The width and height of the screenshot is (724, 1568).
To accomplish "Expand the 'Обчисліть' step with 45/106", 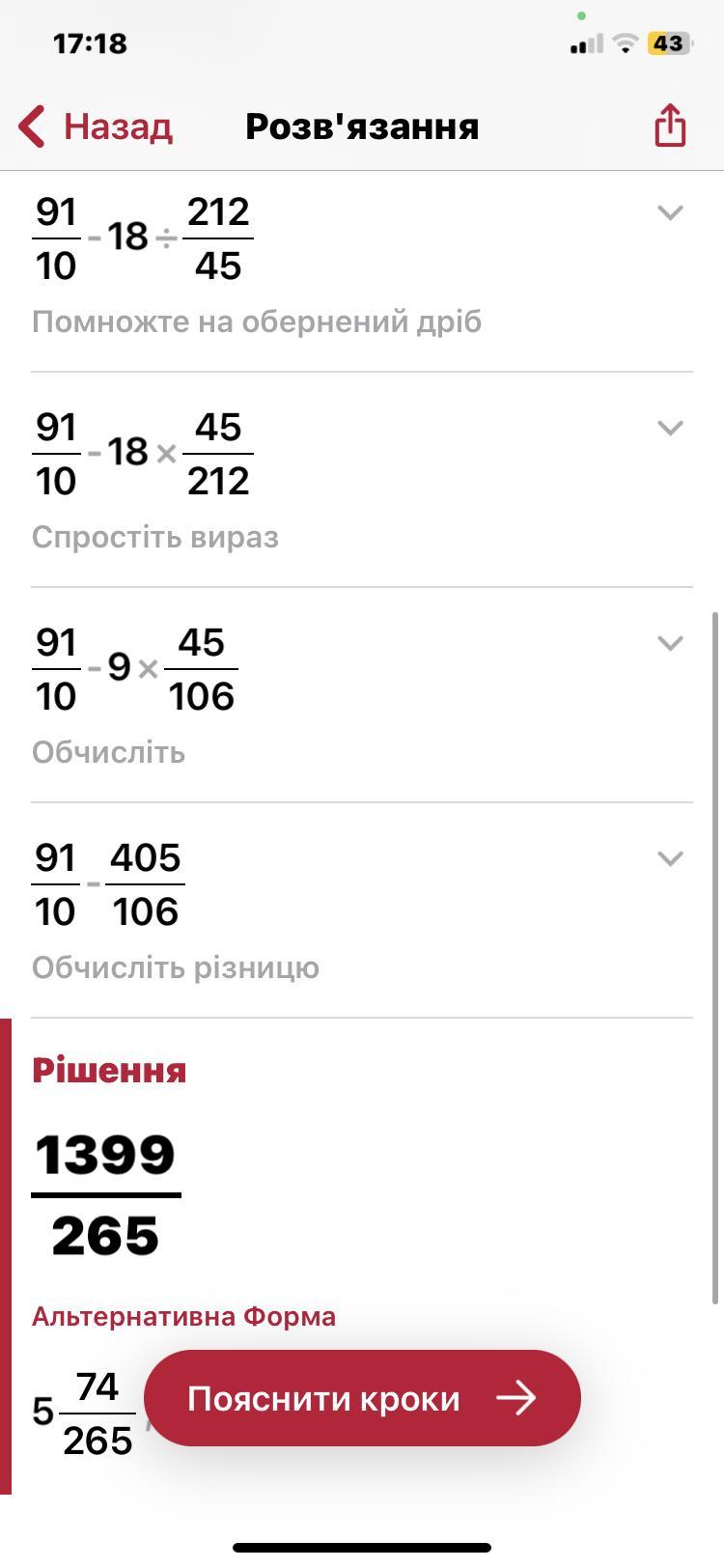I will click(670, 643).
